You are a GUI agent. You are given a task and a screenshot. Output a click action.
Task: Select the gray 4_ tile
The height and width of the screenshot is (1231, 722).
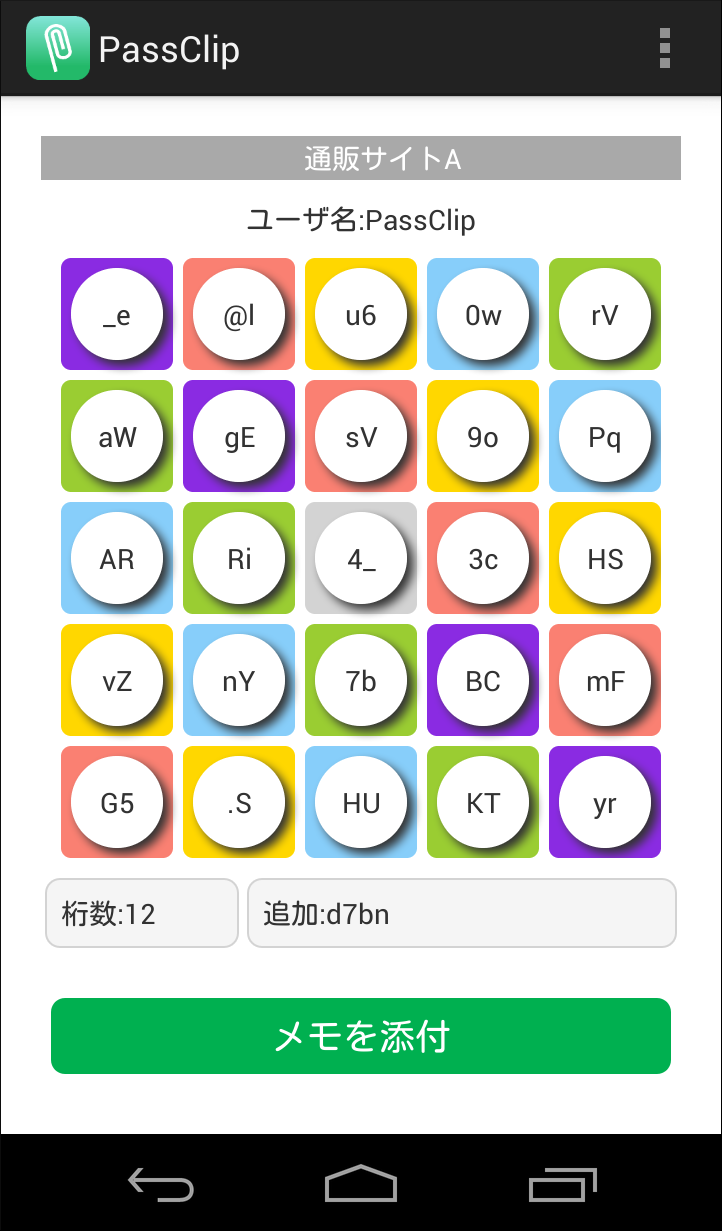(x=361, y=558)
